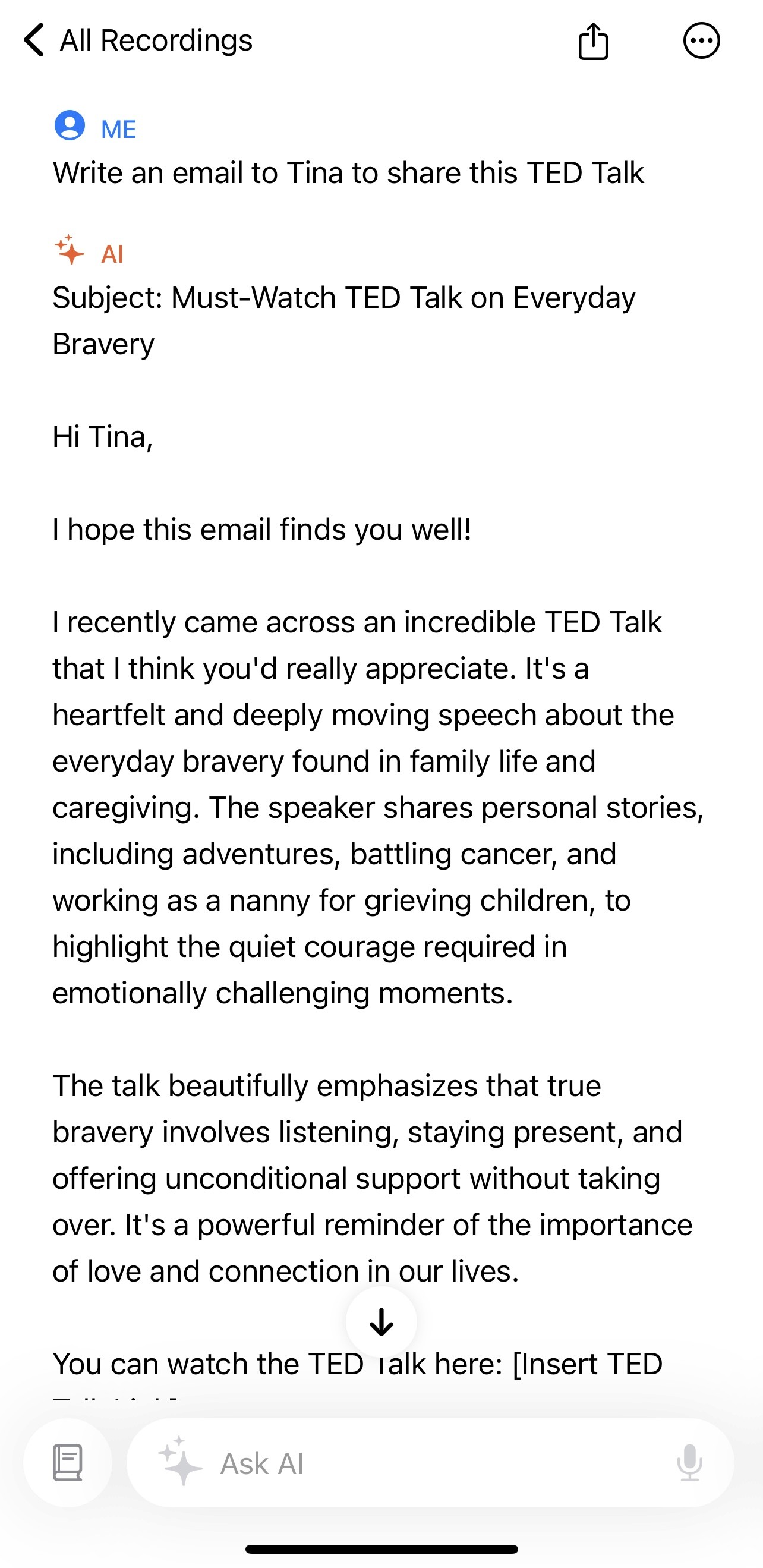Jump to bottom with the down arrow
The image size is (763, 1568).
pyautogui.click(x=381, y=1322)
